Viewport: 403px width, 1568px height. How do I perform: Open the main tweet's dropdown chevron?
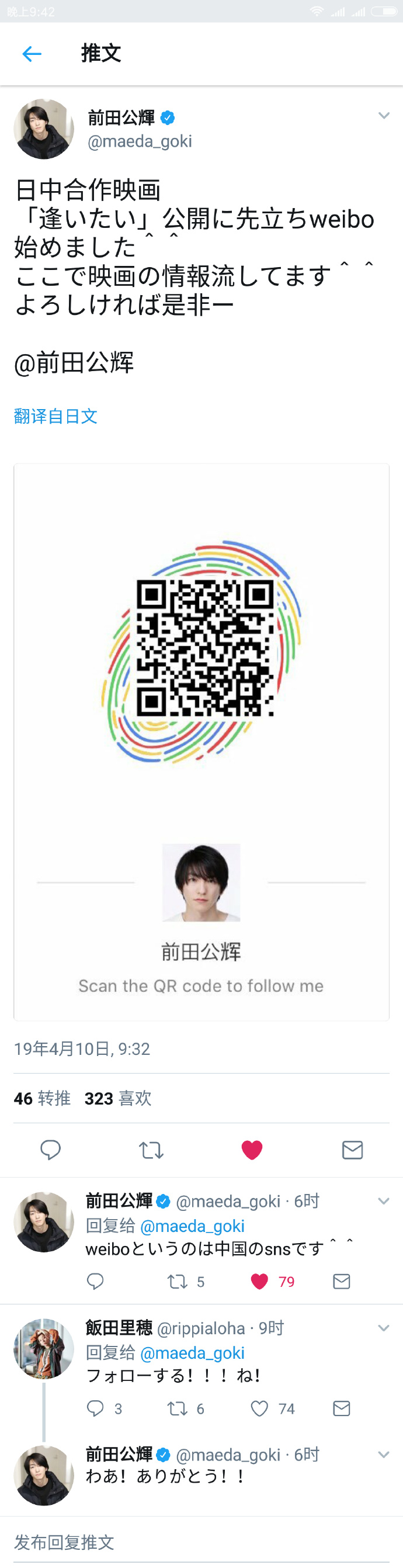(x=384, y=116)
